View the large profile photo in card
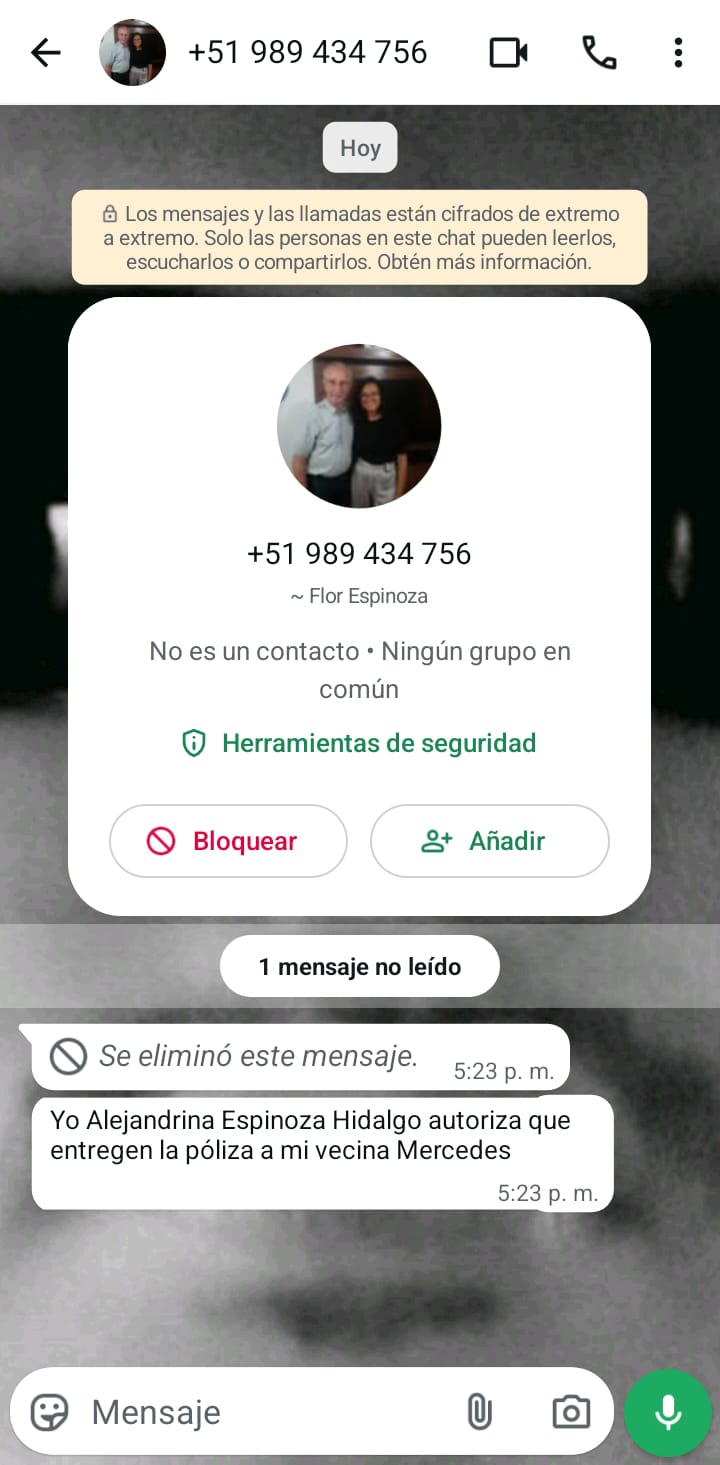 pos(359,426)
